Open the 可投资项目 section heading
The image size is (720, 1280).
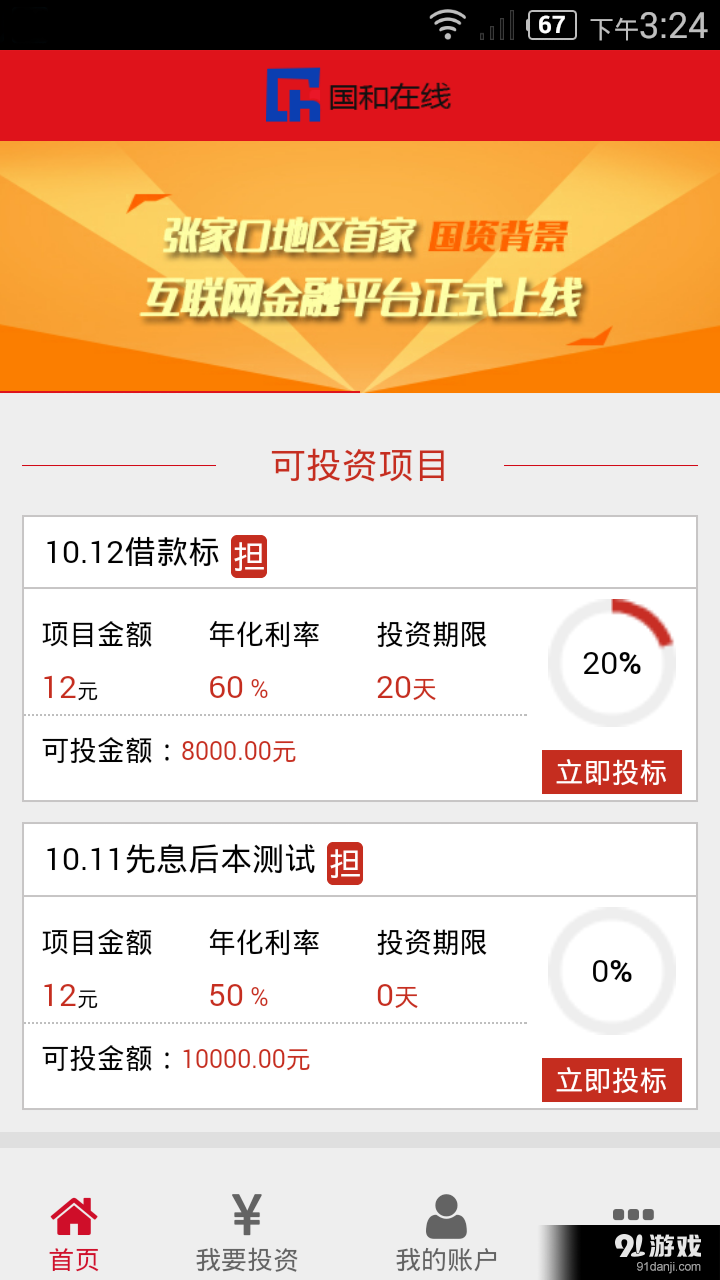[359, 466]
